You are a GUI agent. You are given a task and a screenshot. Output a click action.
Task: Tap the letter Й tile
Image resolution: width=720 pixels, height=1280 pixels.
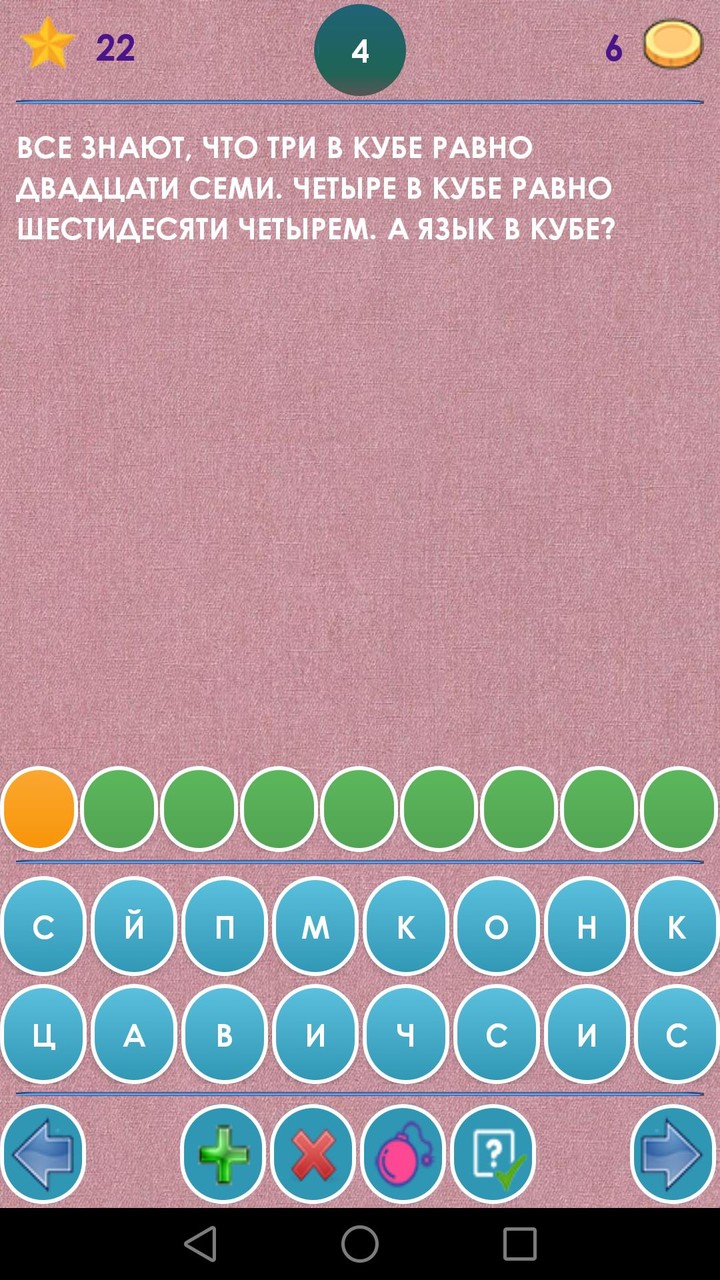134,927
